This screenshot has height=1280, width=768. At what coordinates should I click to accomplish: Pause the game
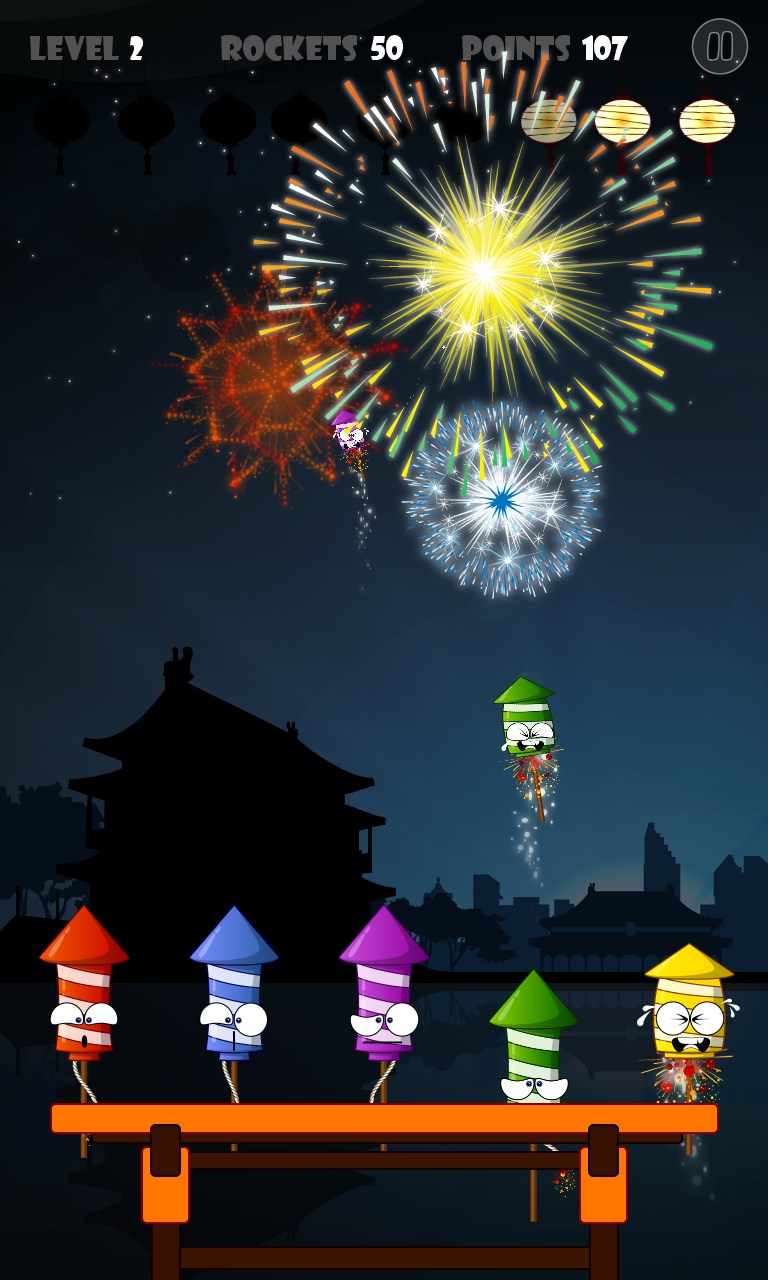719,46
